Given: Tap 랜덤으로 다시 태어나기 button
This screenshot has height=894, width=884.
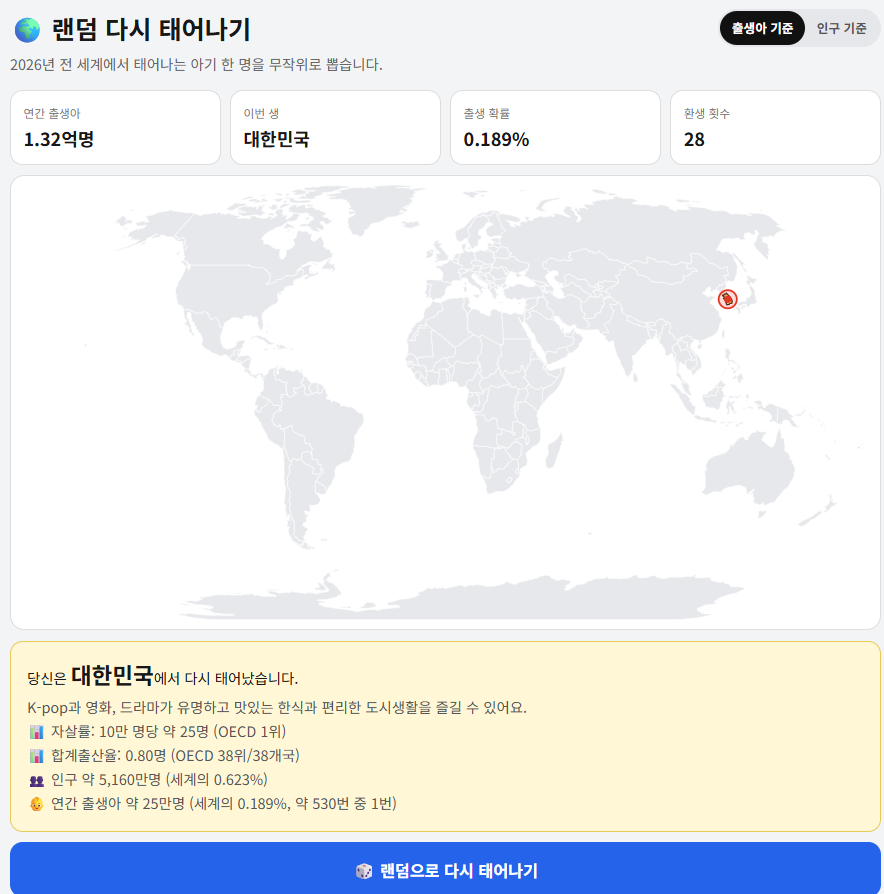Looking at the screenshot, I should click(x=445, y=869).
